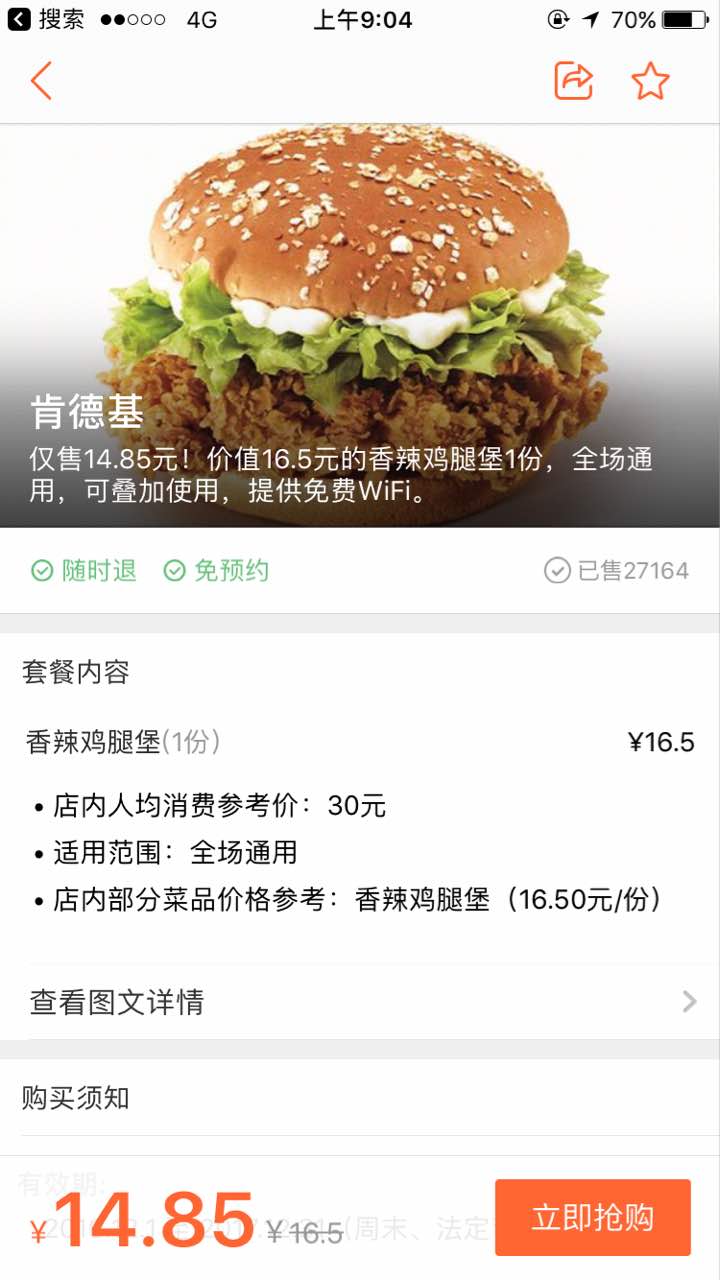720x1280 pixels.
Task: Open 查看图文详情 details row
Action: pyautogui.click(x=360, y=1001)
